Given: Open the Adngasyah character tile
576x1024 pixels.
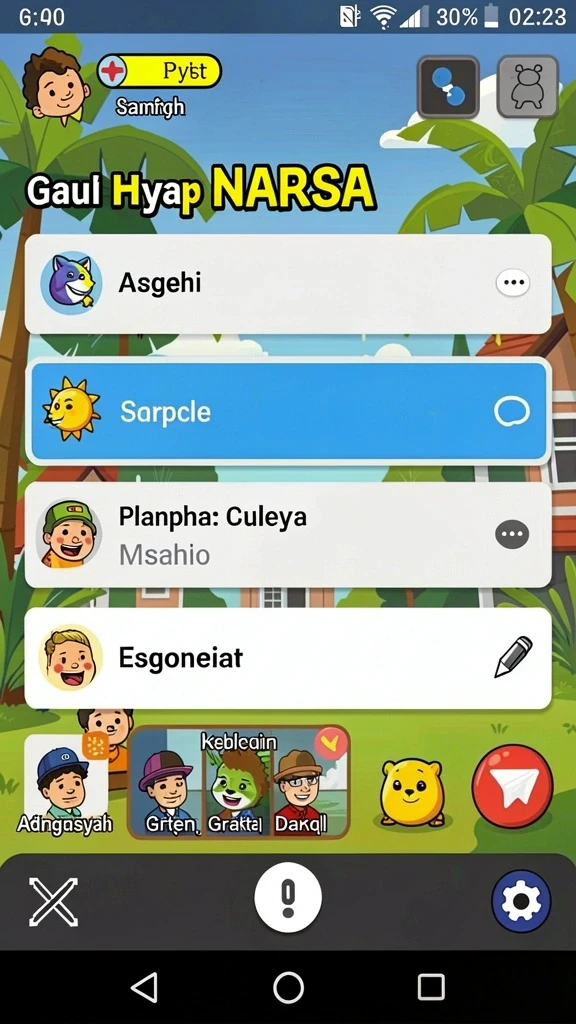Looking at the screenshot, I should pyautogui.click(x=65, y=784).
